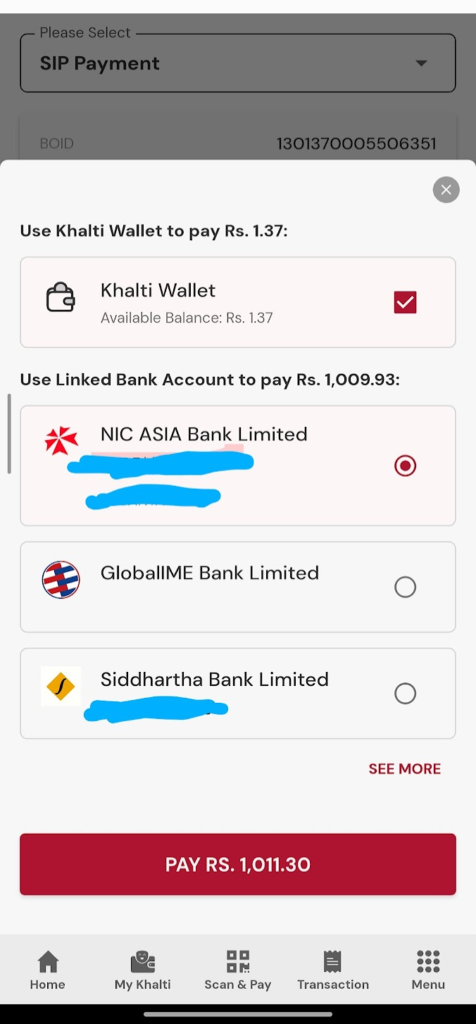Pick Siddhartha Bank Limited account
The image size is (476, 1024).
(x=238, y=693)
